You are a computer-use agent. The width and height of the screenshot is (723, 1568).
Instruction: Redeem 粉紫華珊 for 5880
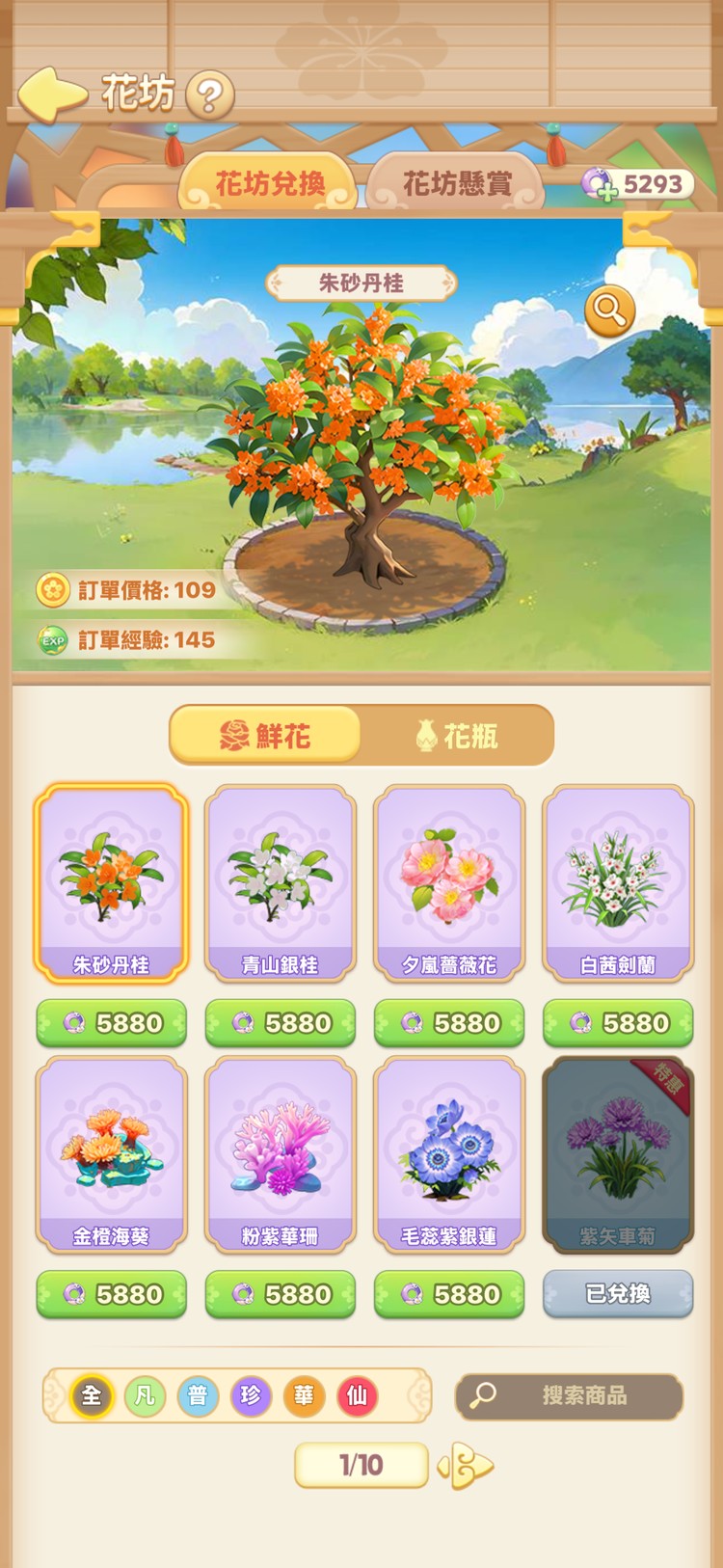pyautogui.click(x=281, y=1294)
